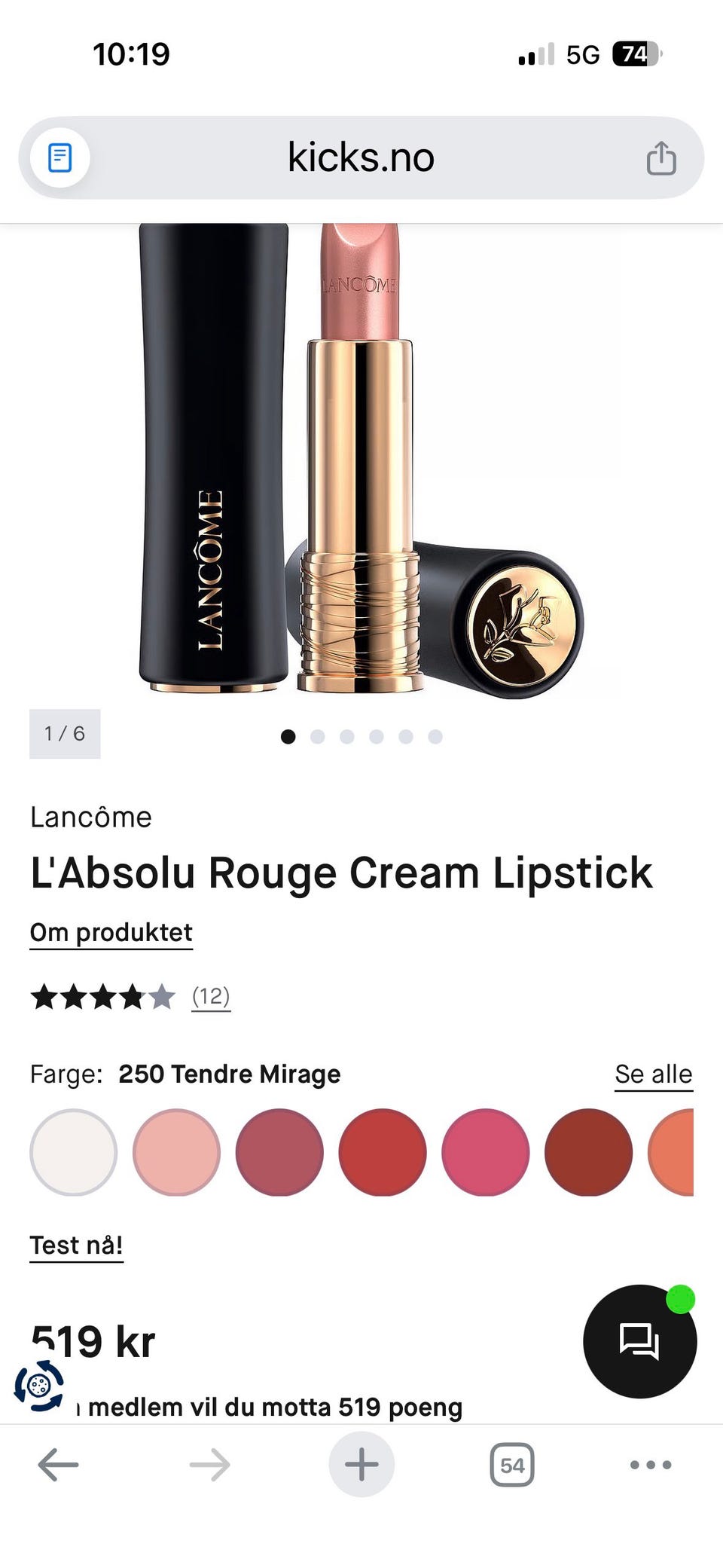Open the live chat bubble

tap(640, 1341)
